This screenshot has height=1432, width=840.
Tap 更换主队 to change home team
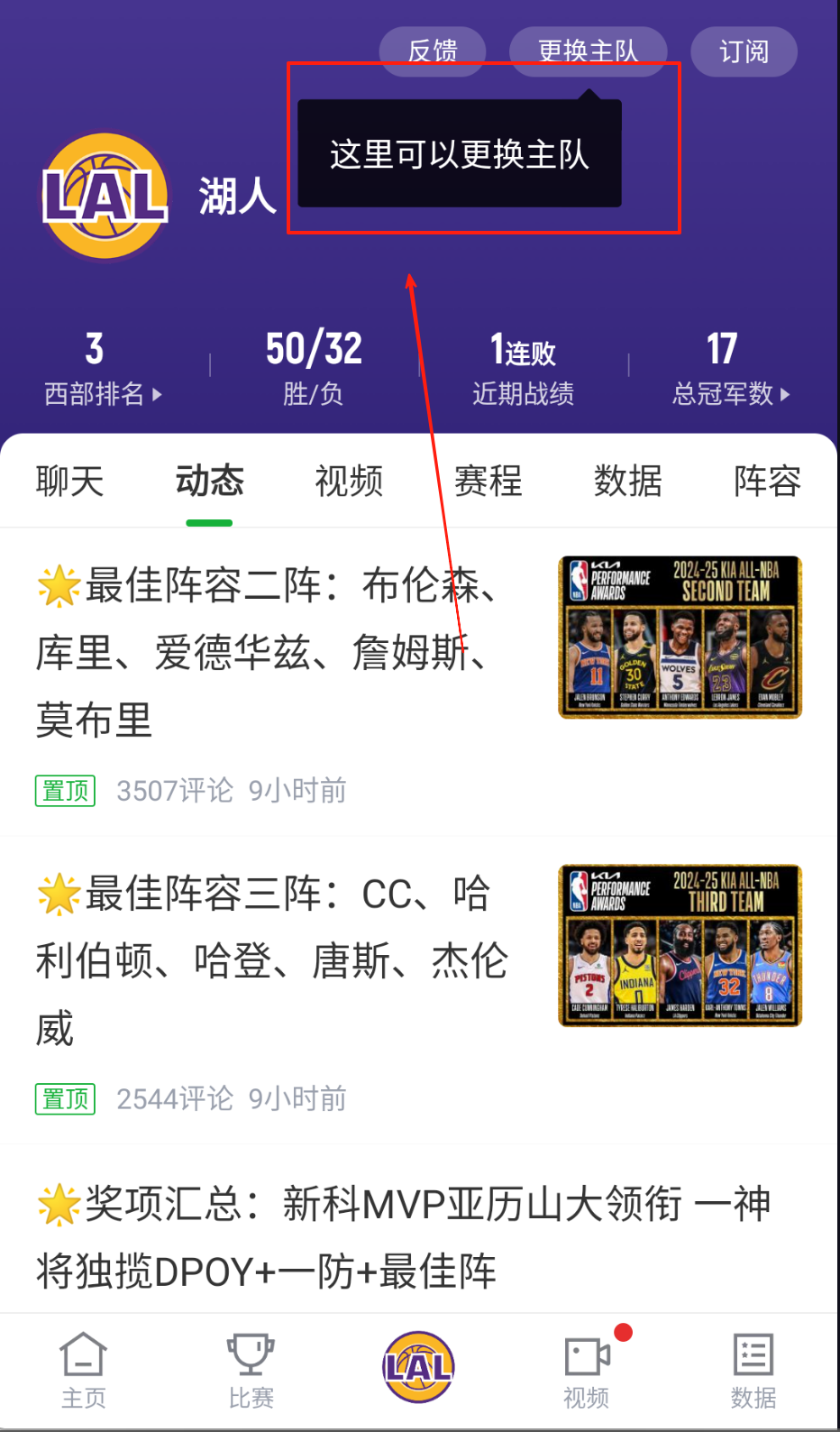click(x=588, y=50)
